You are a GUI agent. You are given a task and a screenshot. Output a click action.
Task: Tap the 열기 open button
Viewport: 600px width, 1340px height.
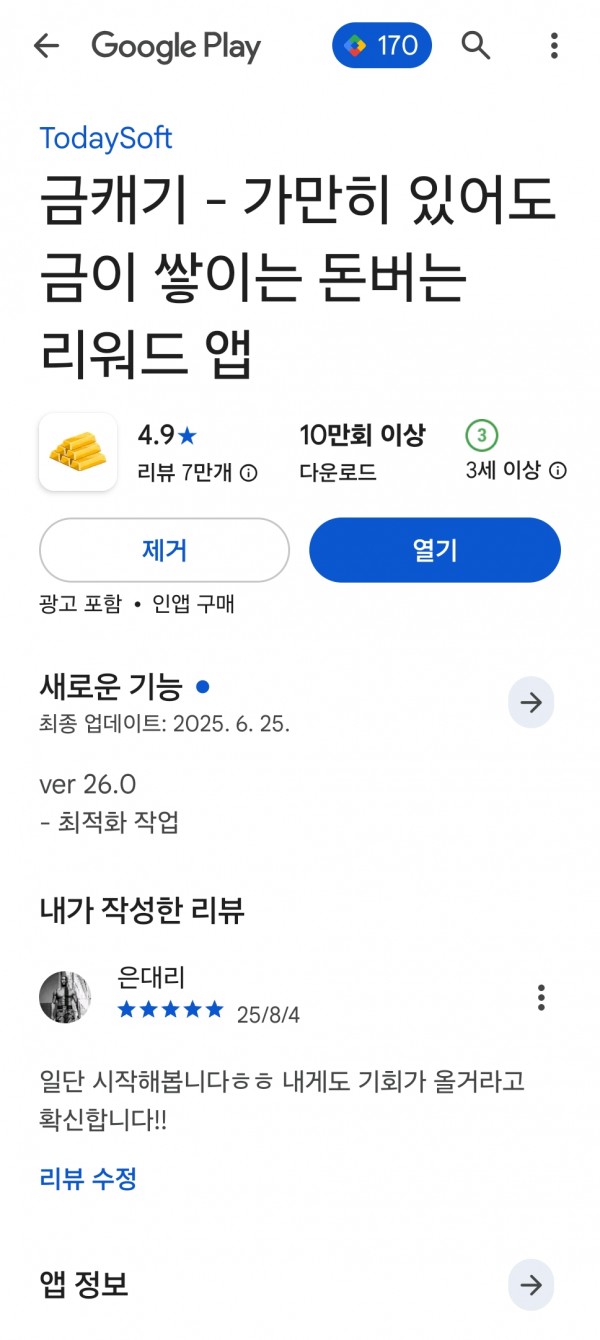(435, 550)
